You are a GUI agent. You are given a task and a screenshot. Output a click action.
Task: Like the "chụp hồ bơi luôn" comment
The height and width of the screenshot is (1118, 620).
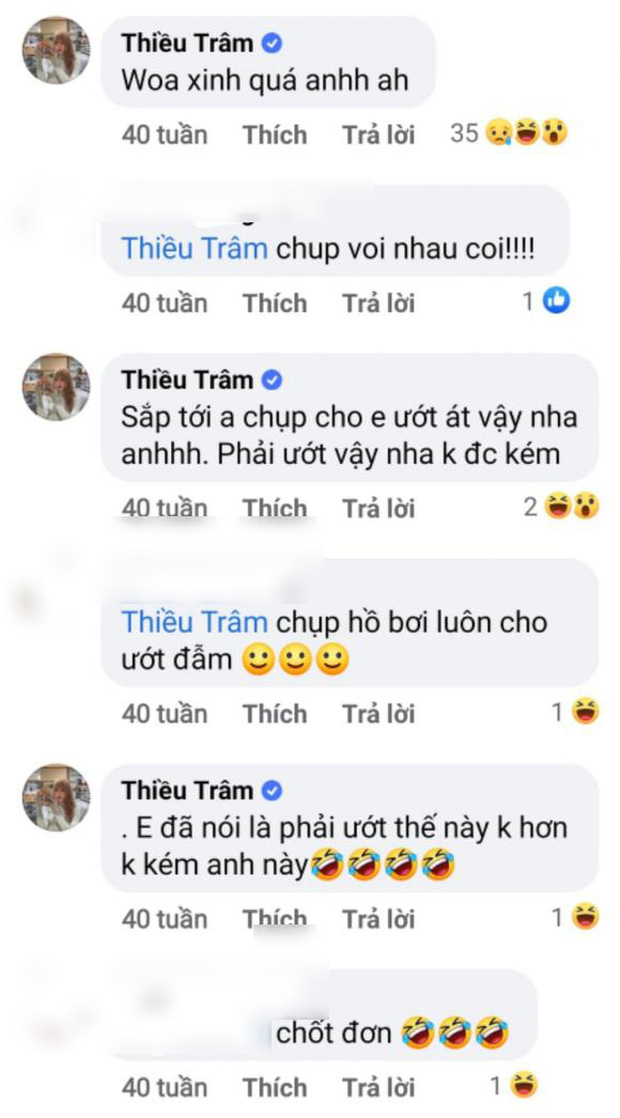[274, 713]
